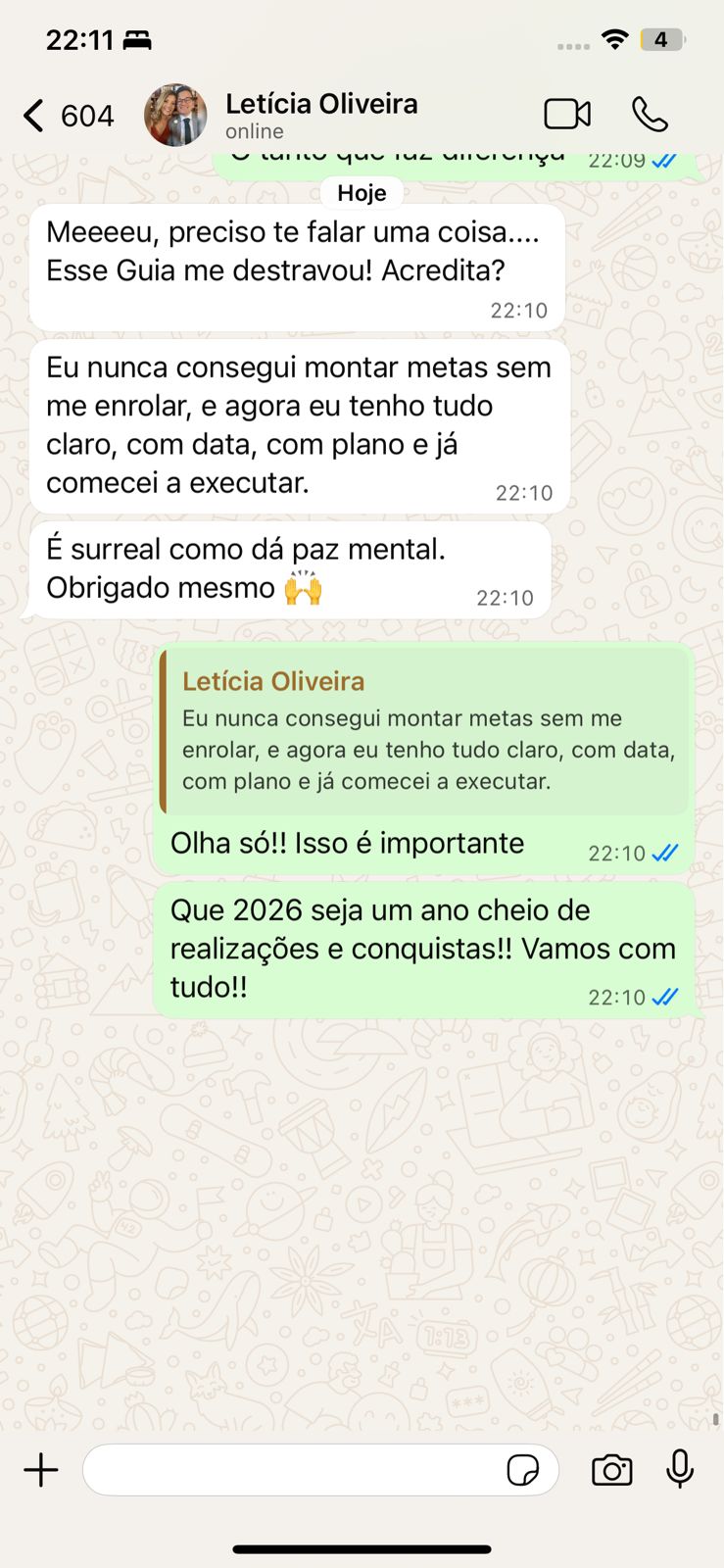
Task: View Letícia's profile photo
Action: pyautogui.click(x=176, y=115)
